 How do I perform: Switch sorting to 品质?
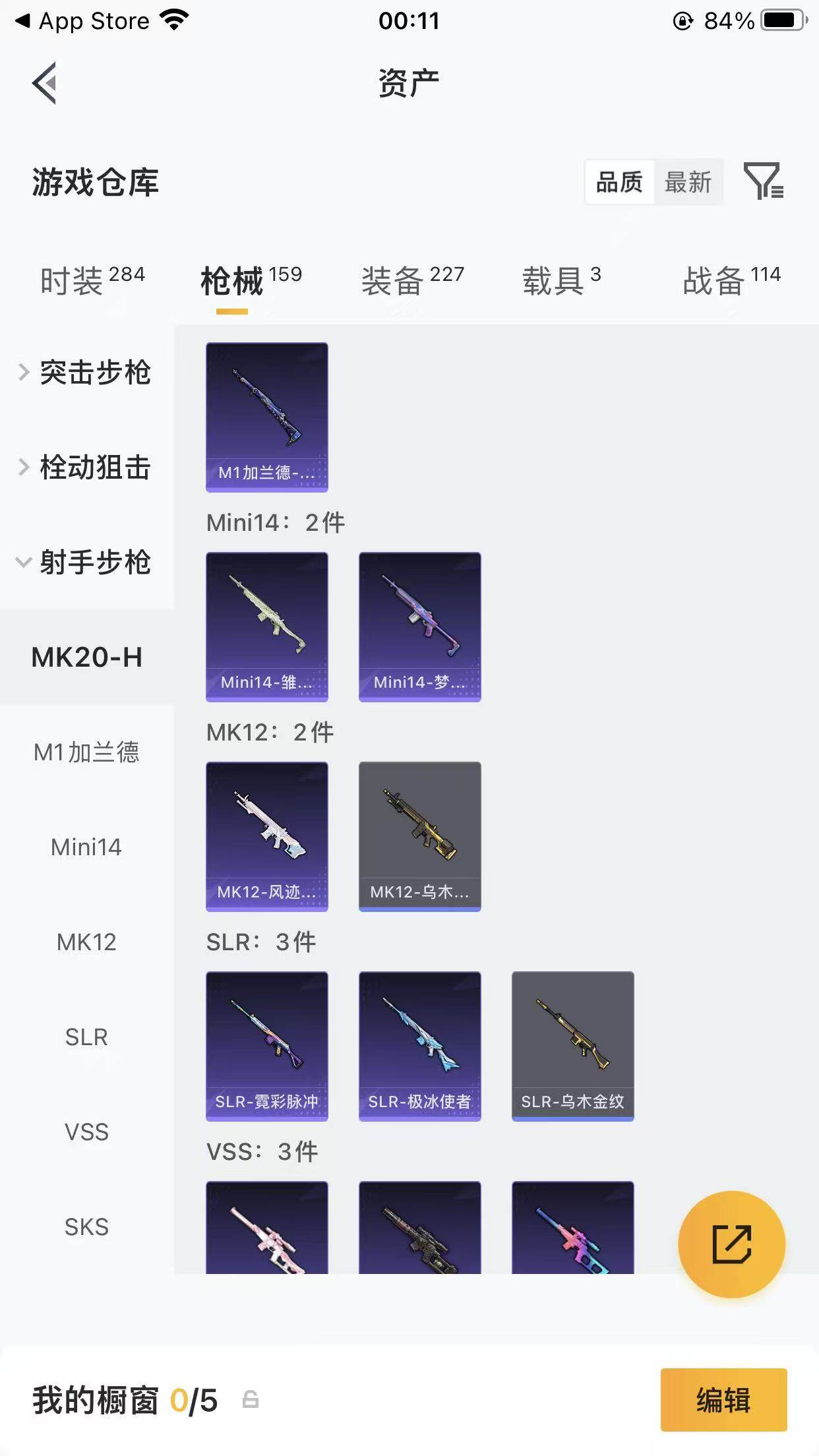coord(619,183)
